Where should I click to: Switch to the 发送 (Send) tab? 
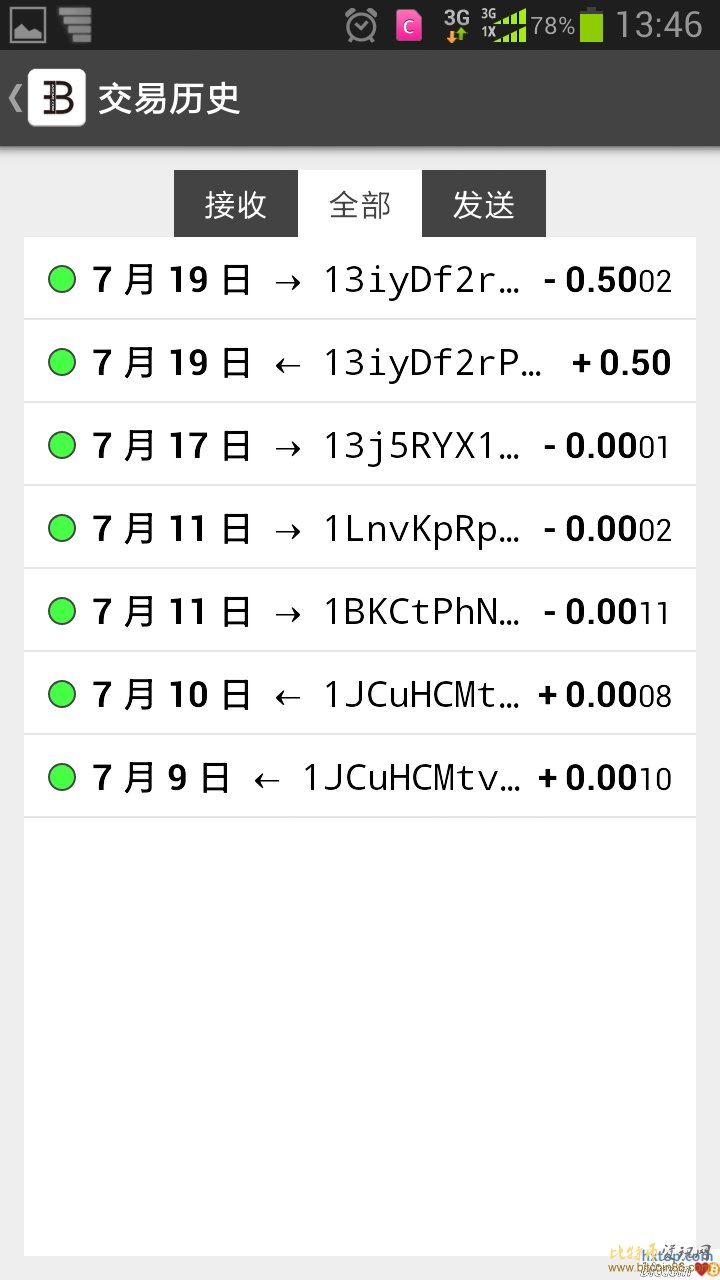click(483, 203)
